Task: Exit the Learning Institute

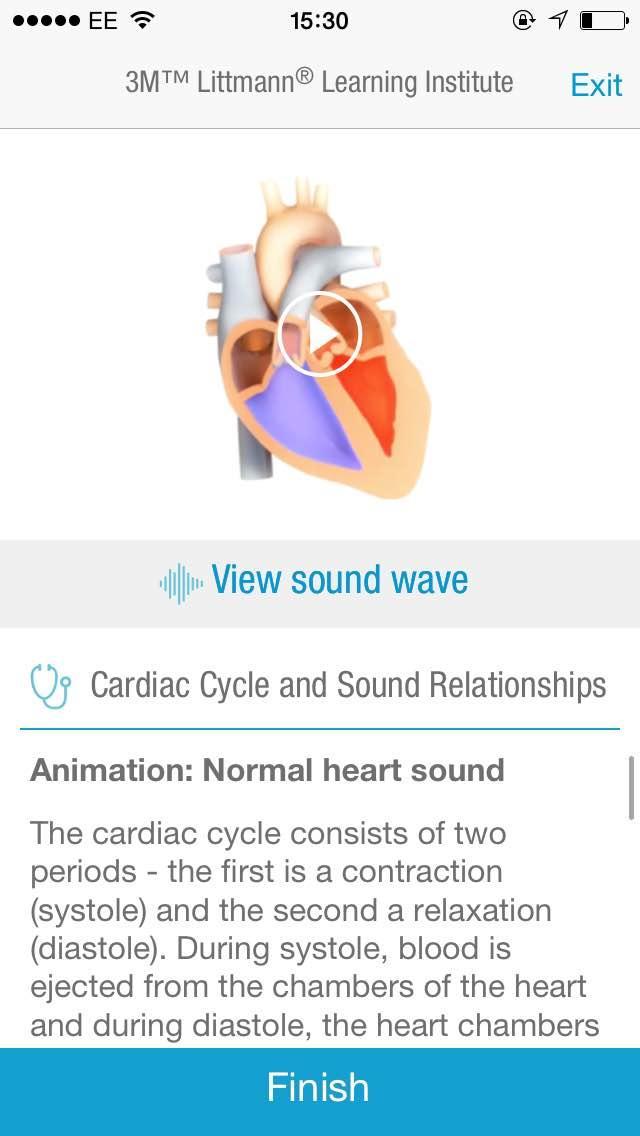Action: [x=596, y=85]
